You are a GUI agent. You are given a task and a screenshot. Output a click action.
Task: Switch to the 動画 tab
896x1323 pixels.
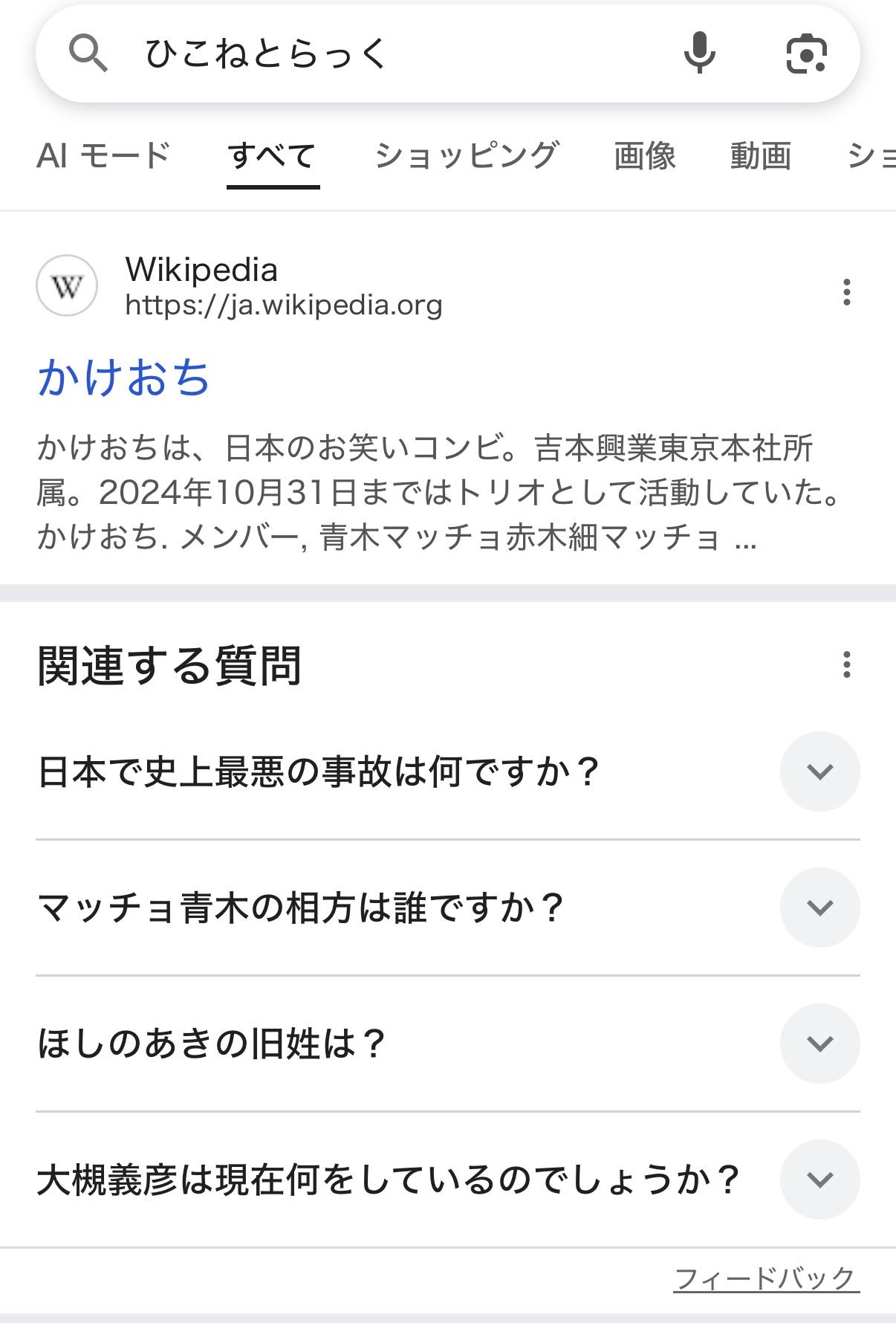760,156
